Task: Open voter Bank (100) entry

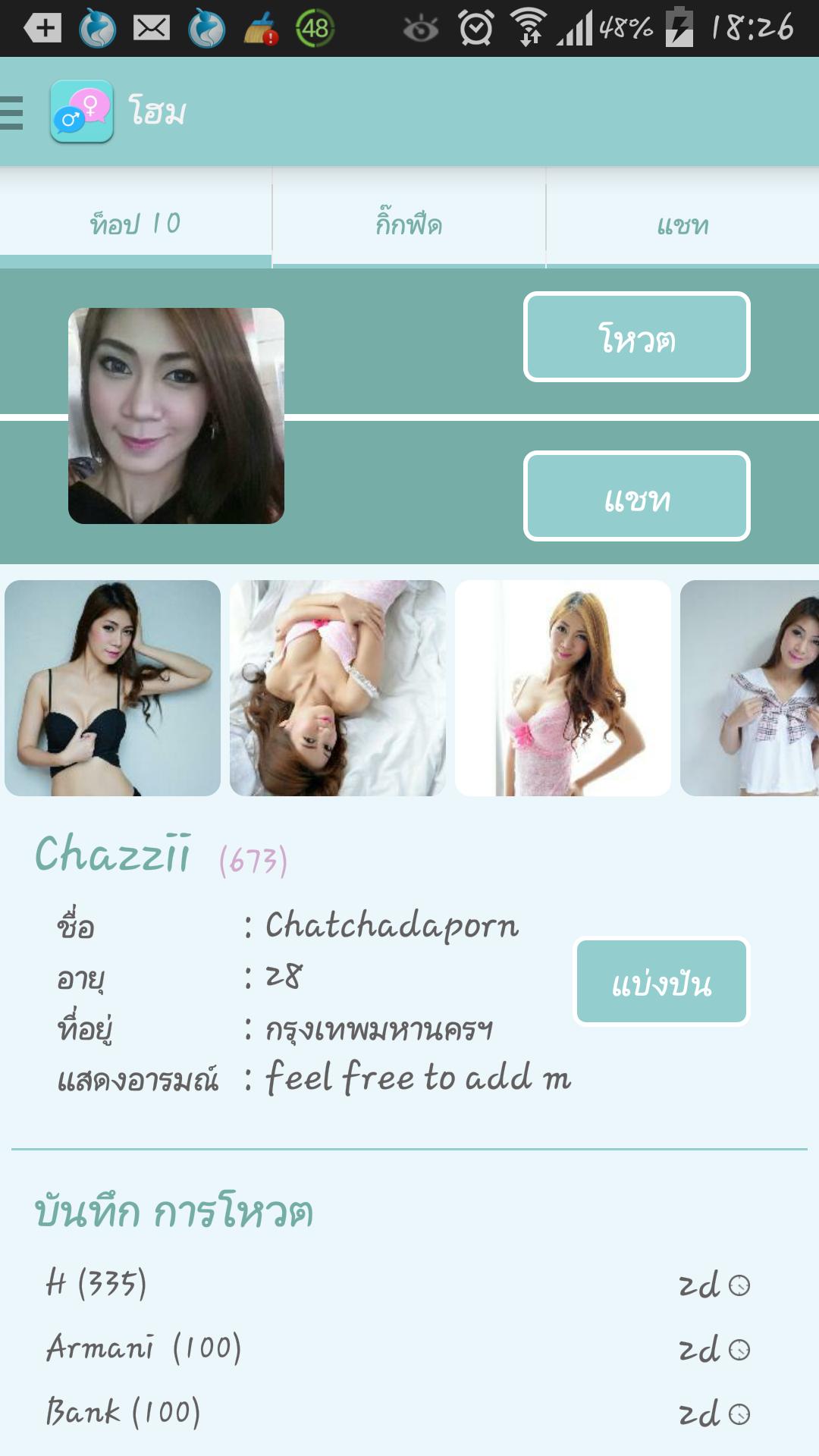Action: click(124, 1412)
